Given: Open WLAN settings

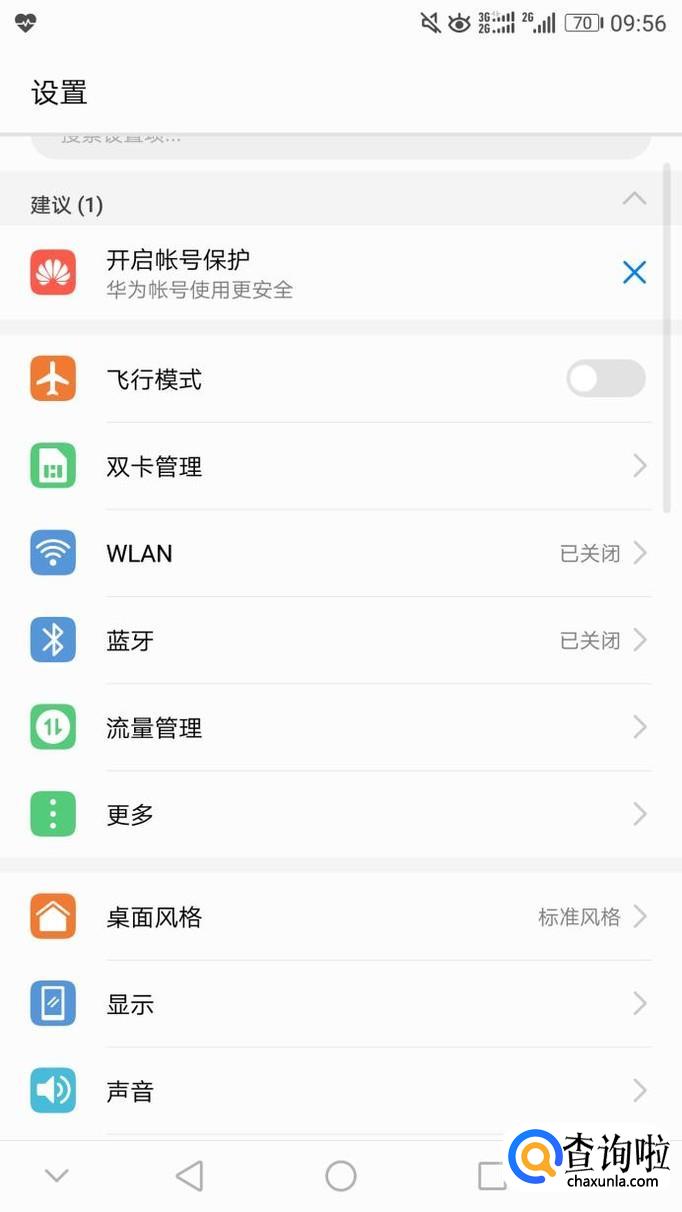Looking at the screenshot, I should [x=340, y=553].
